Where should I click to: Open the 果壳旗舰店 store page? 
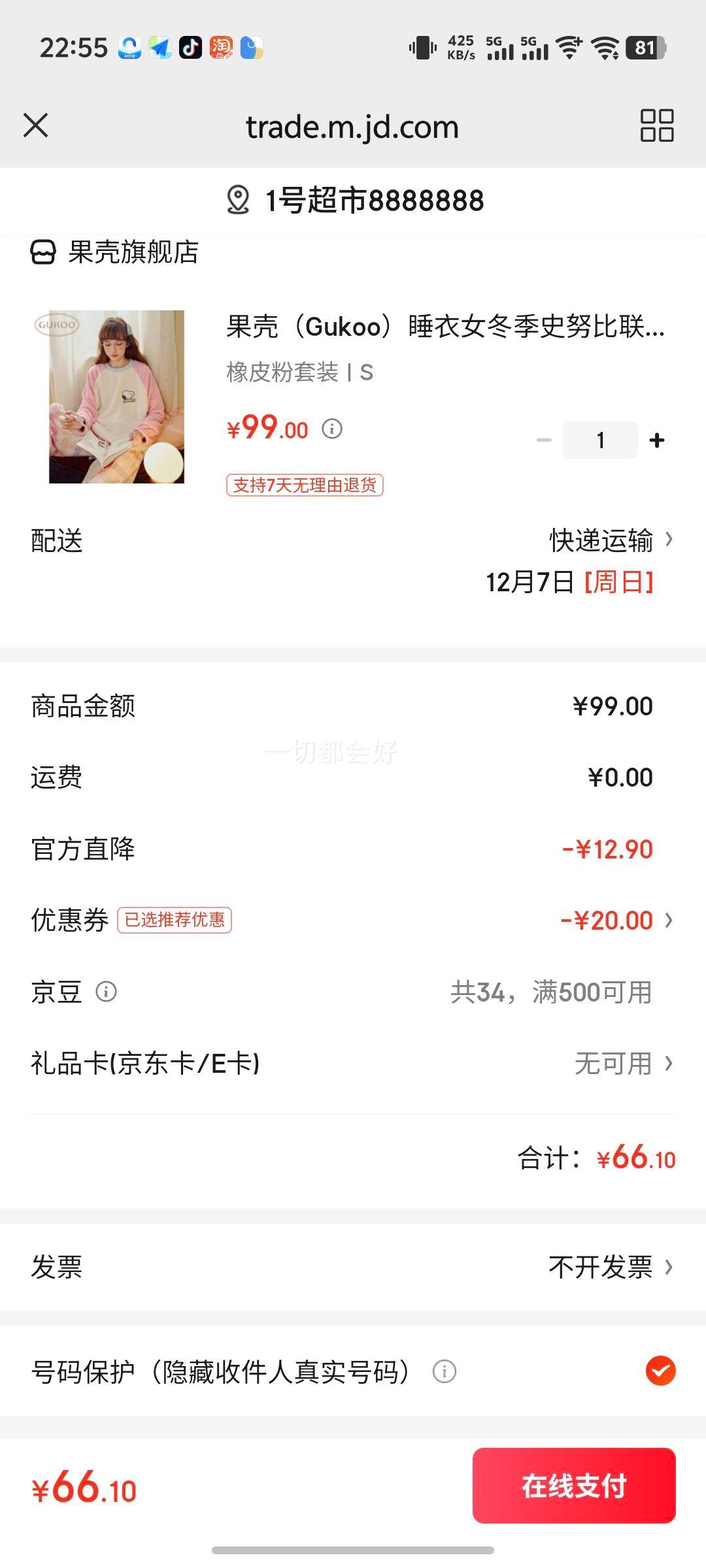click(115, 252)
